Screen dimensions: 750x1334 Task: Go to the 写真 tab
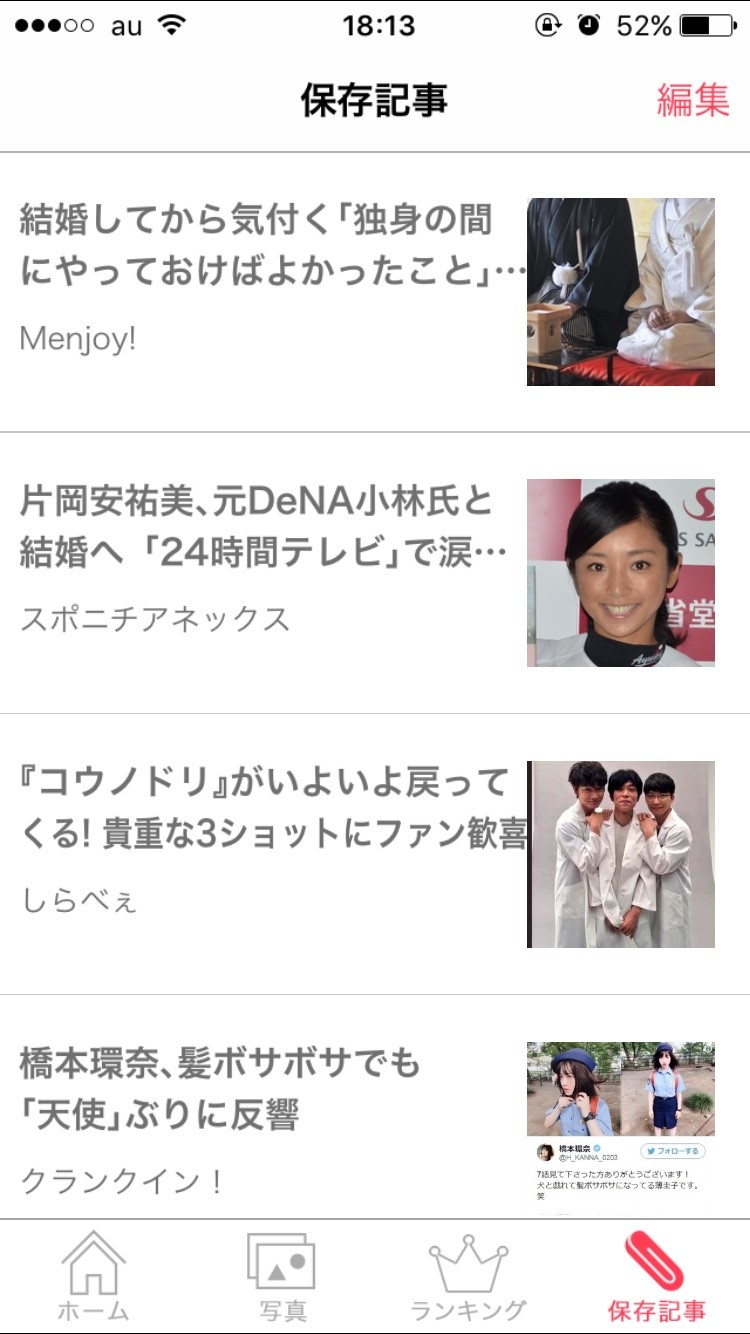click(x=282, y=1277)
